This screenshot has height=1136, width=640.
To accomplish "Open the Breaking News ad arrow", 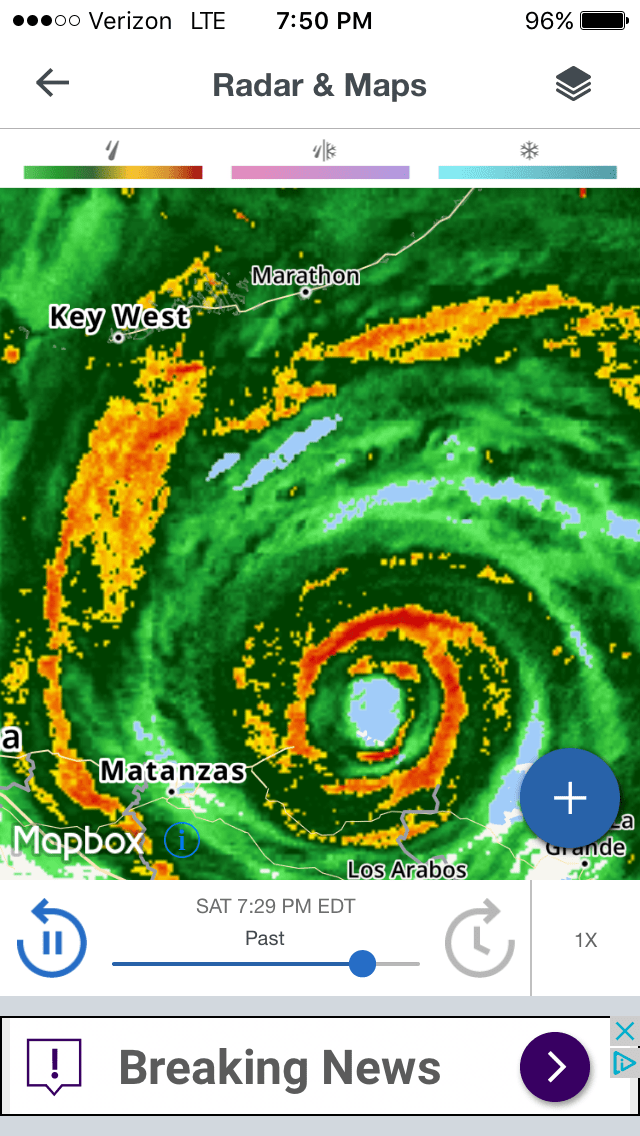I will pos(555,1067).
